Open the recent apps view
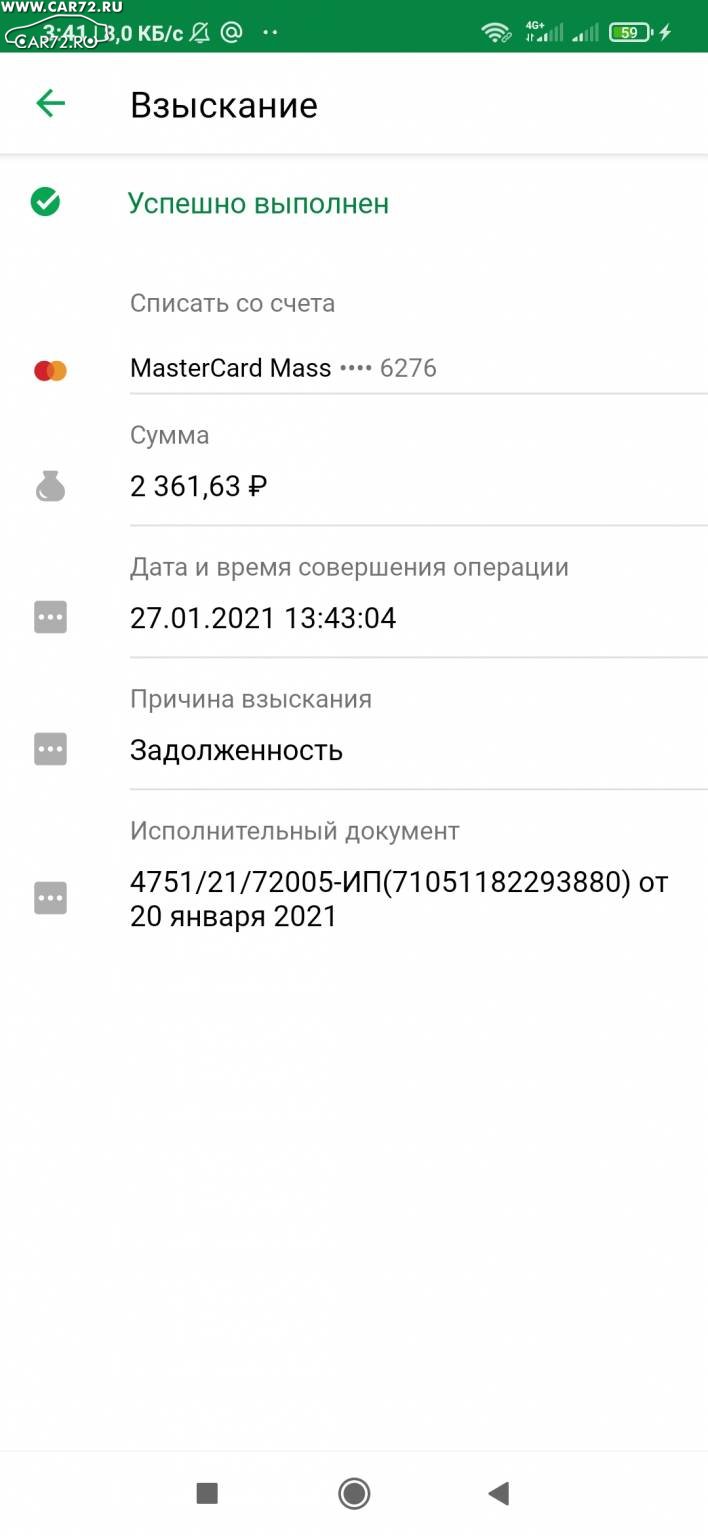 point(207,1494)
